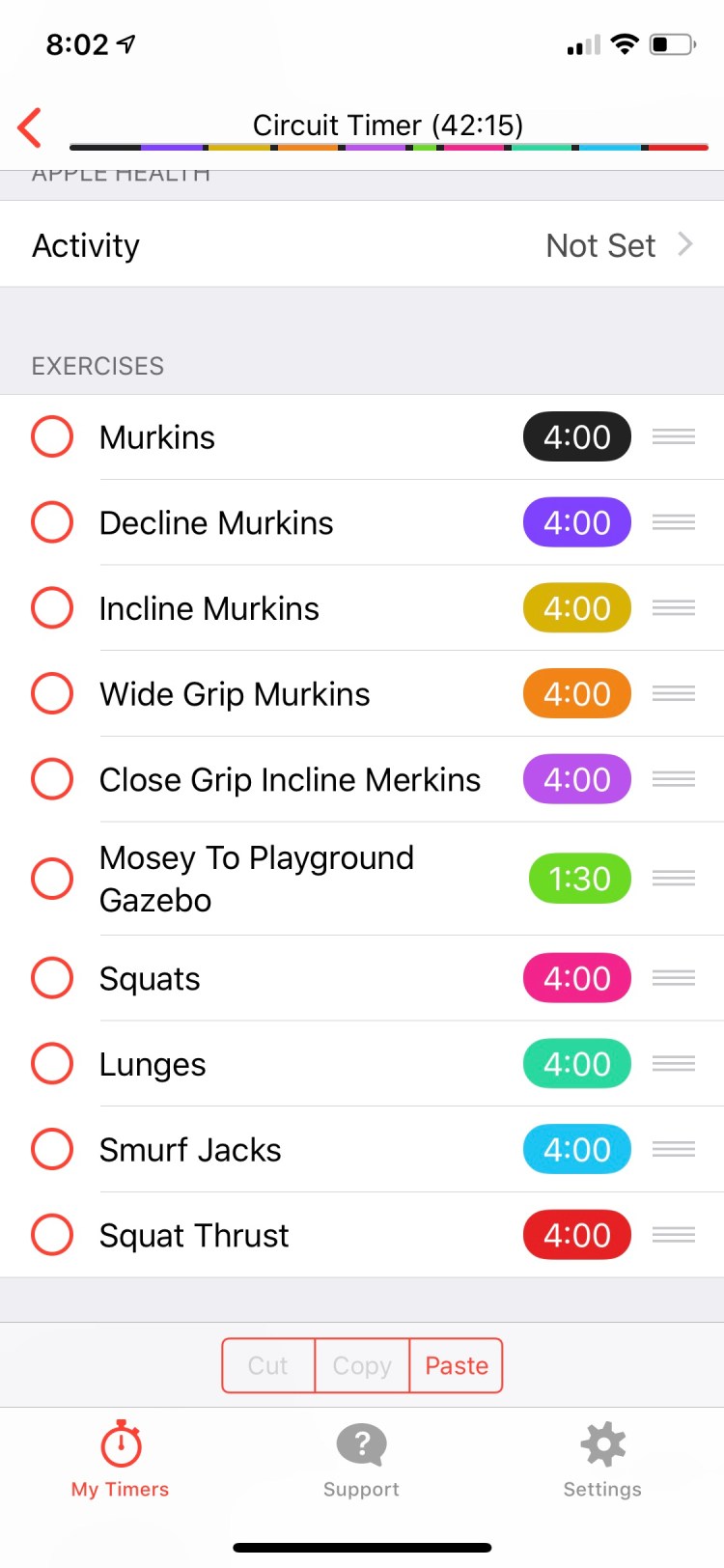The image size is (724, 1568).
Task: Tap the Copy button
Action: click(362, 1365)
